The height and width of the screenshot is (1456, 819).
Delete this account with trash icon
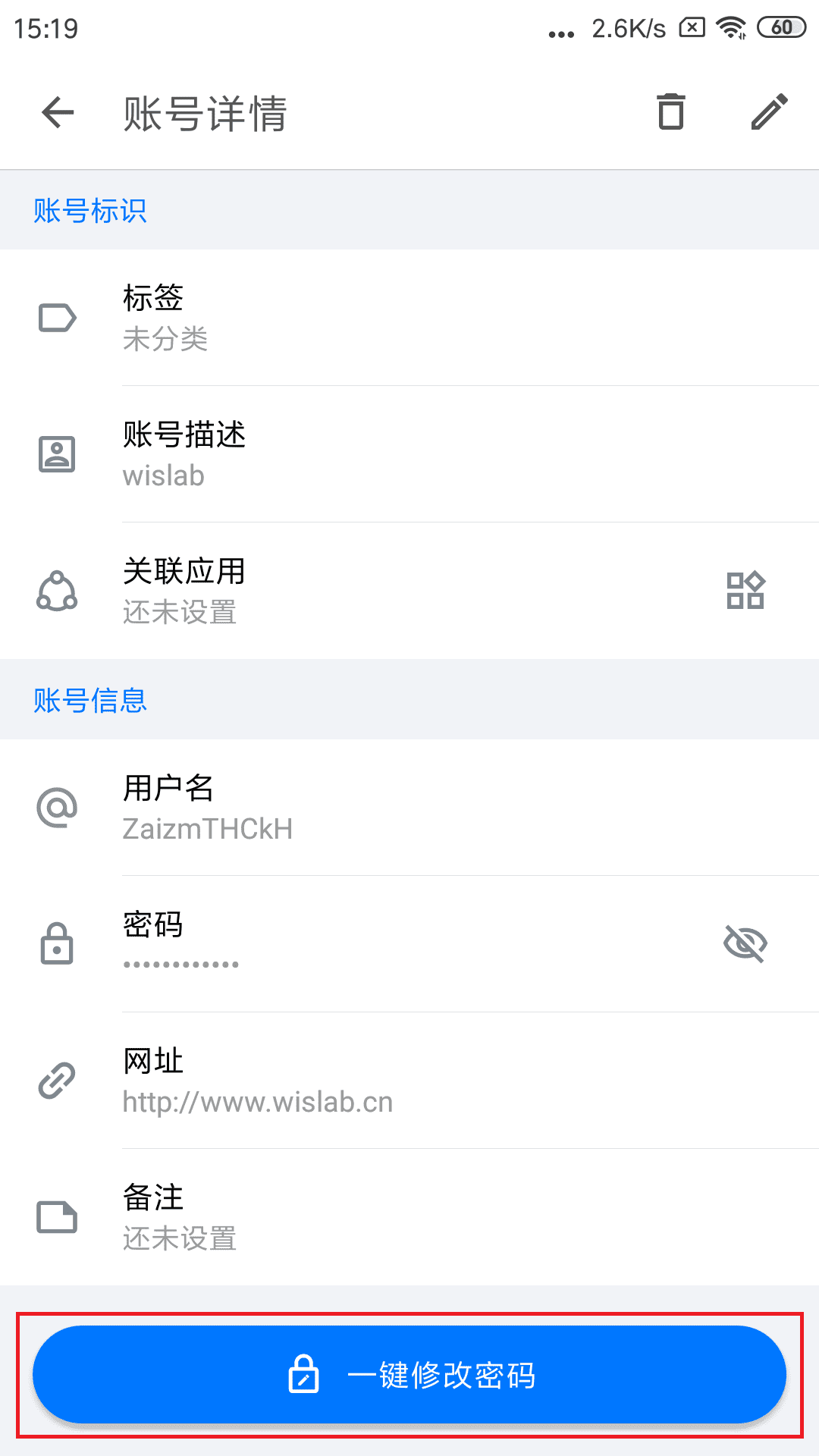[x=671, y=112]
